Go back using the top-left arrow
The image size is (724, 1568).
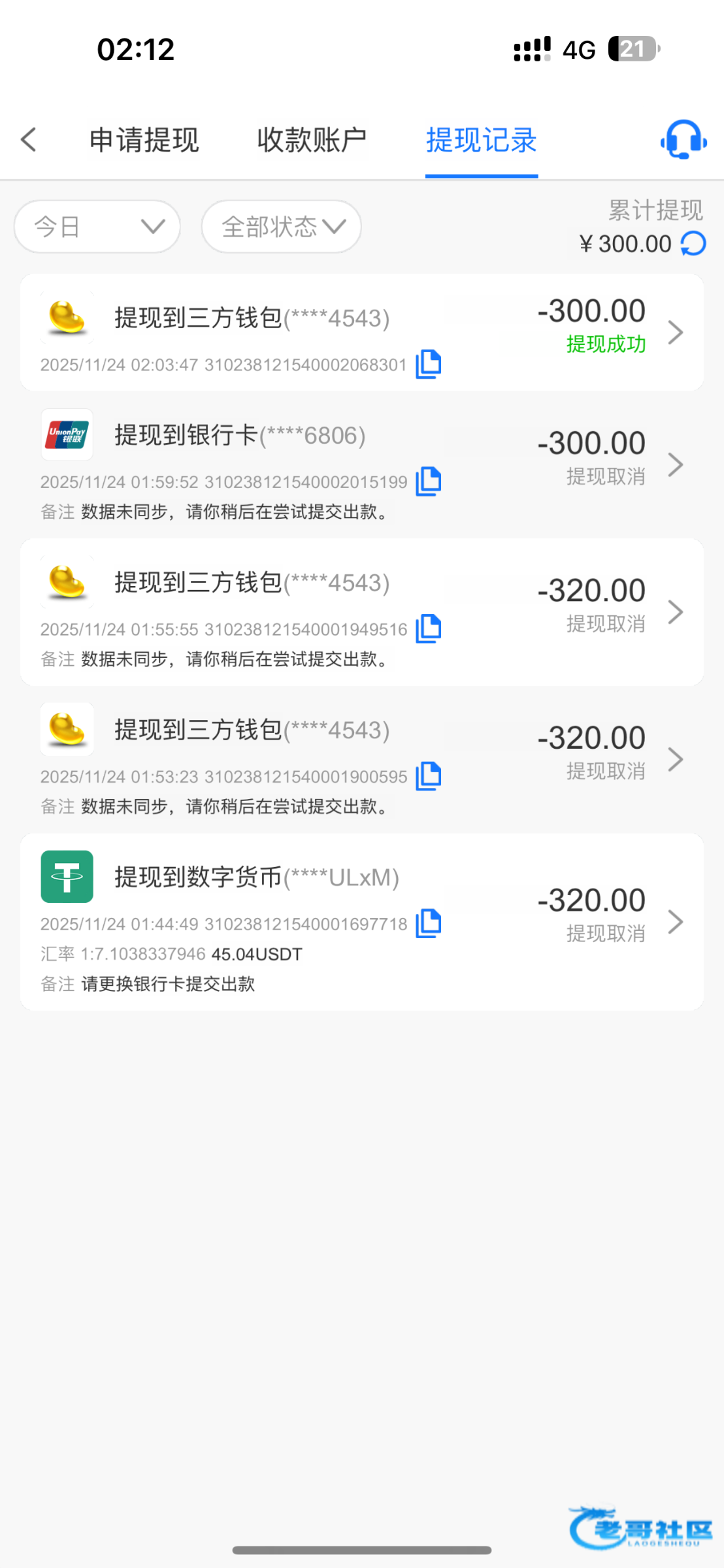29,140
